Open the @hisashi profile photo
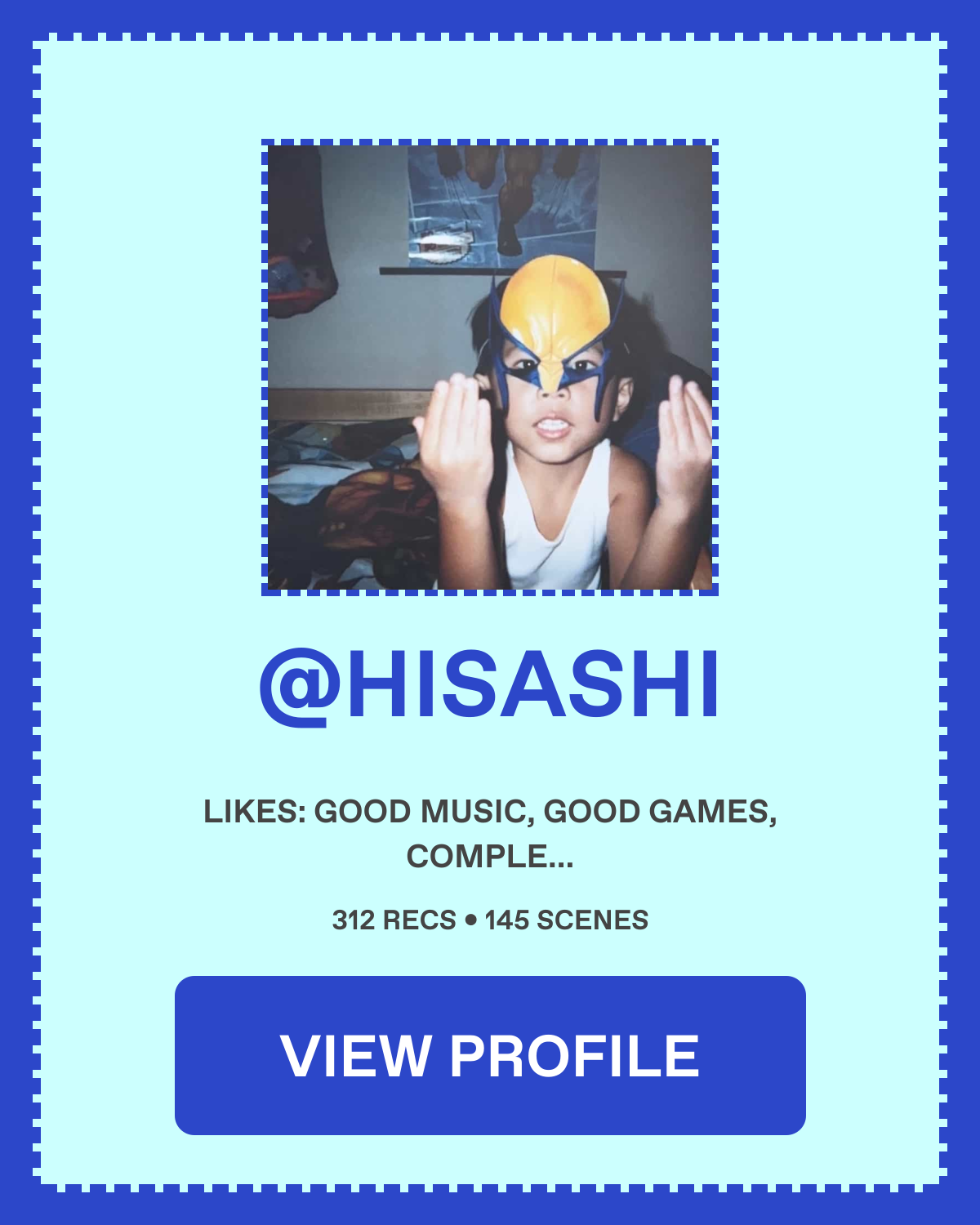The image size is (980, 1225). point(490,367)
